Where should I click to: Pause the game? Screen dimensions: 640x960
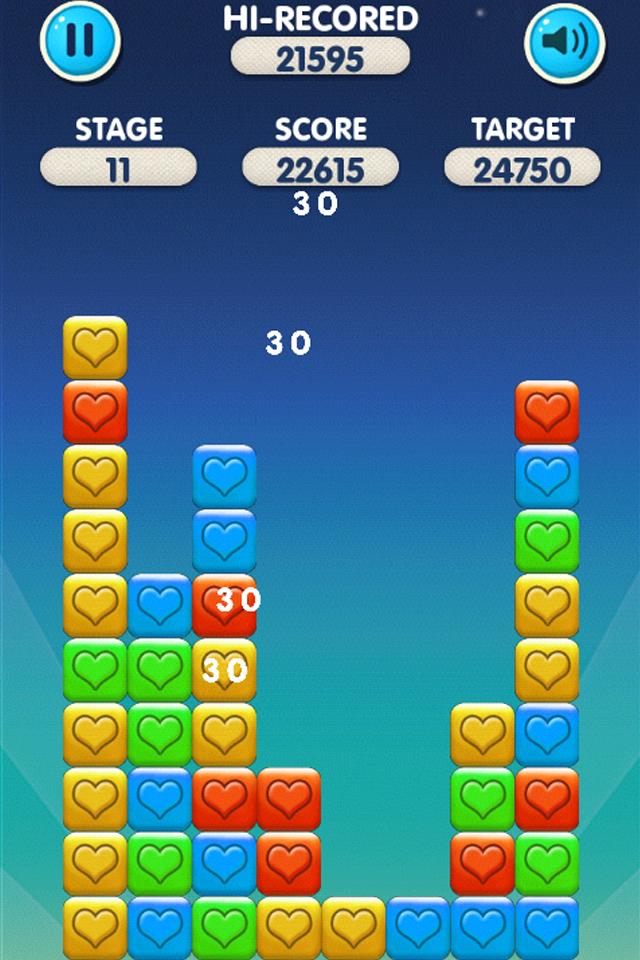pos(80,41)
